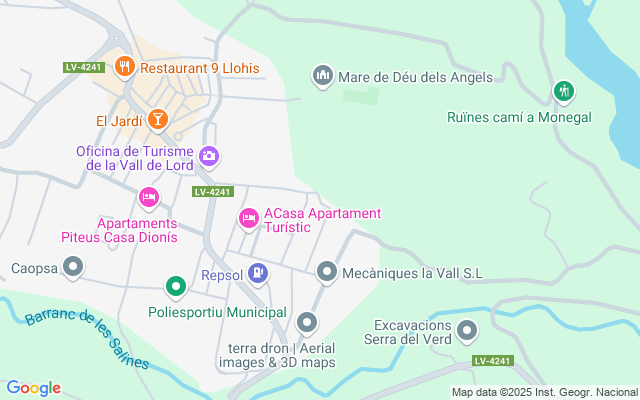Open Apartaments Piteus Casa Dionís lodging pin
Image resolution: width=640 pixels, height=400 pixels.
tap(149, 197)
